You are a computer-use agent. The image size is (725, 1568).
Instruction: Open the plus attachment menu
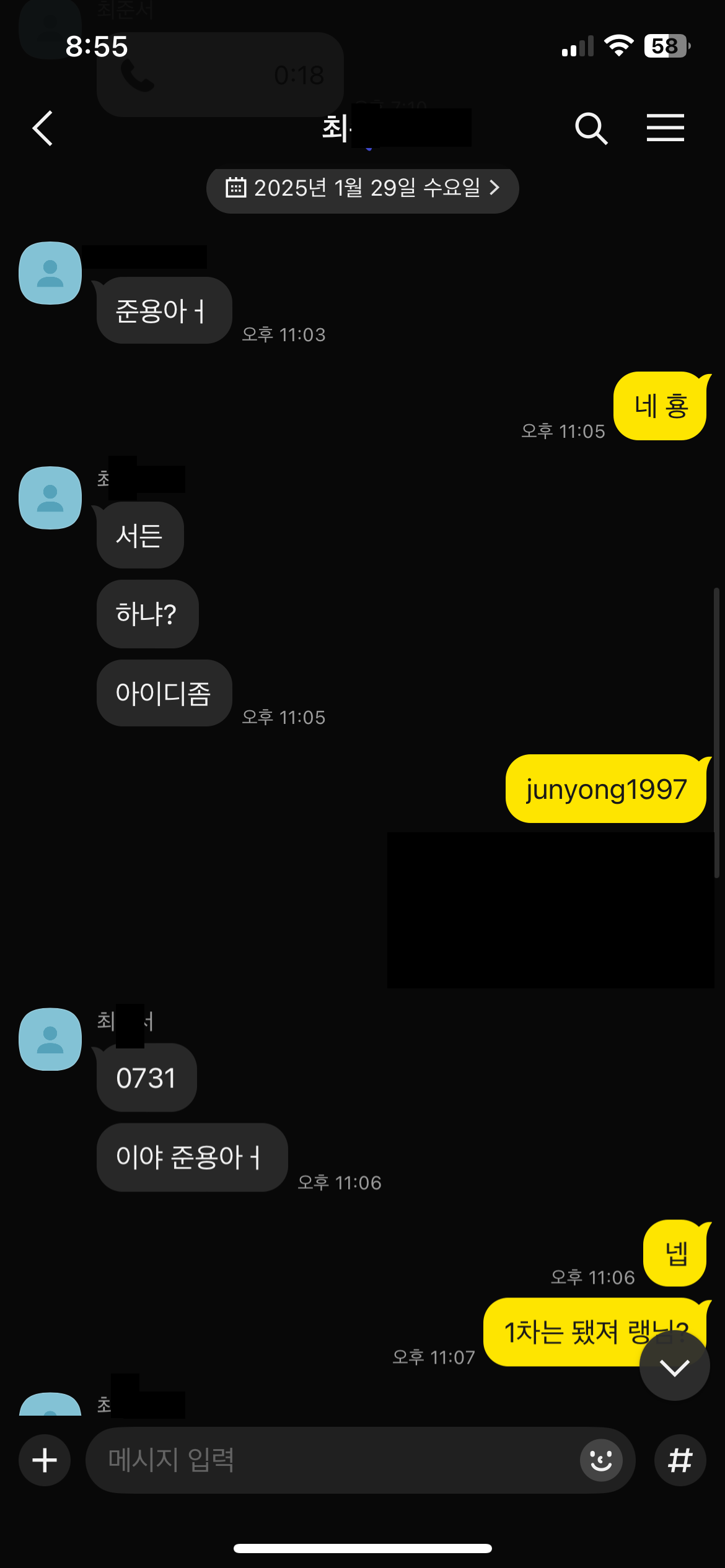pos(45,1460)
